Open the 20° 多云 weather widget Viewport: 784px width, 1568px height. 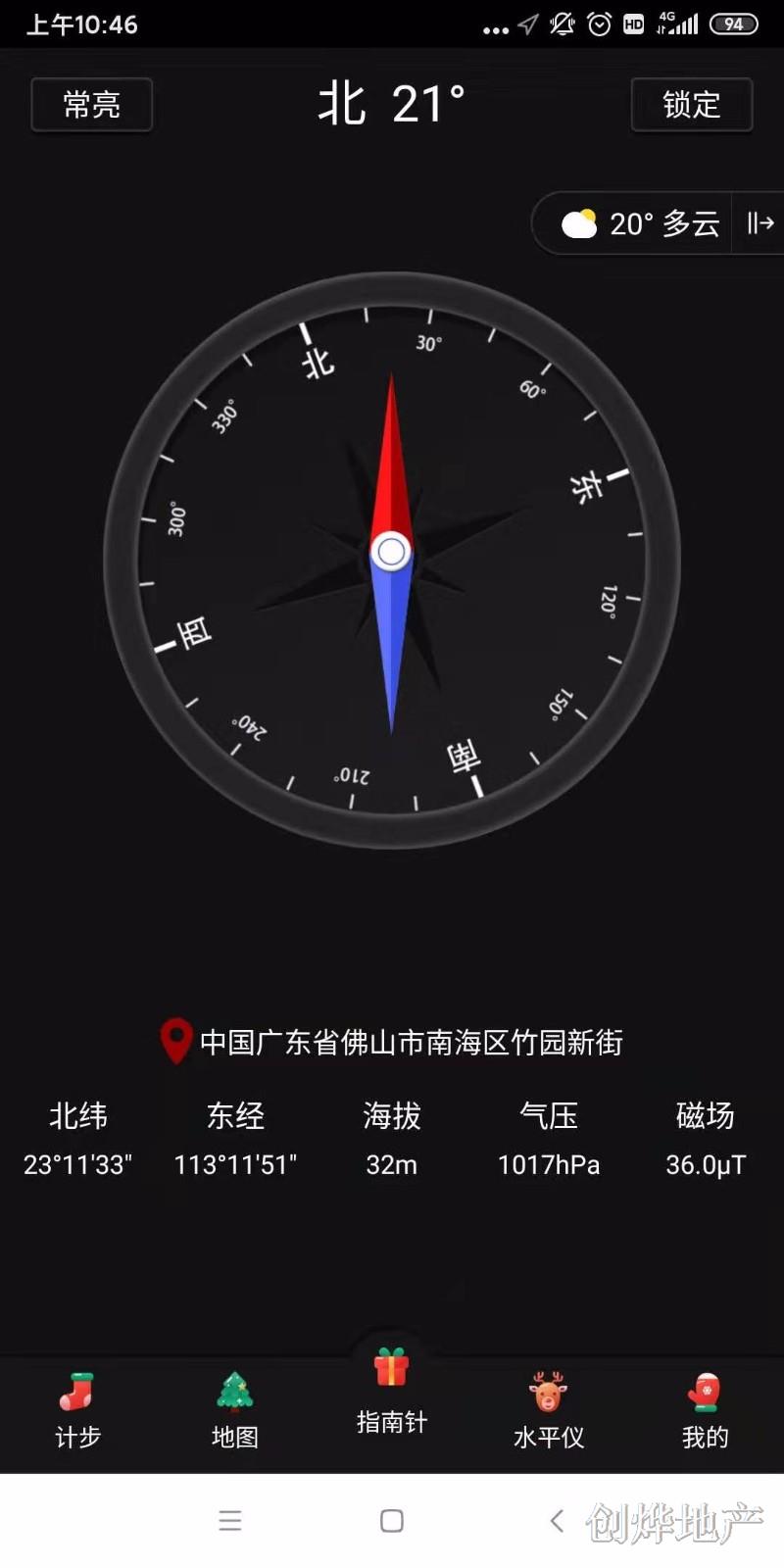641,223
